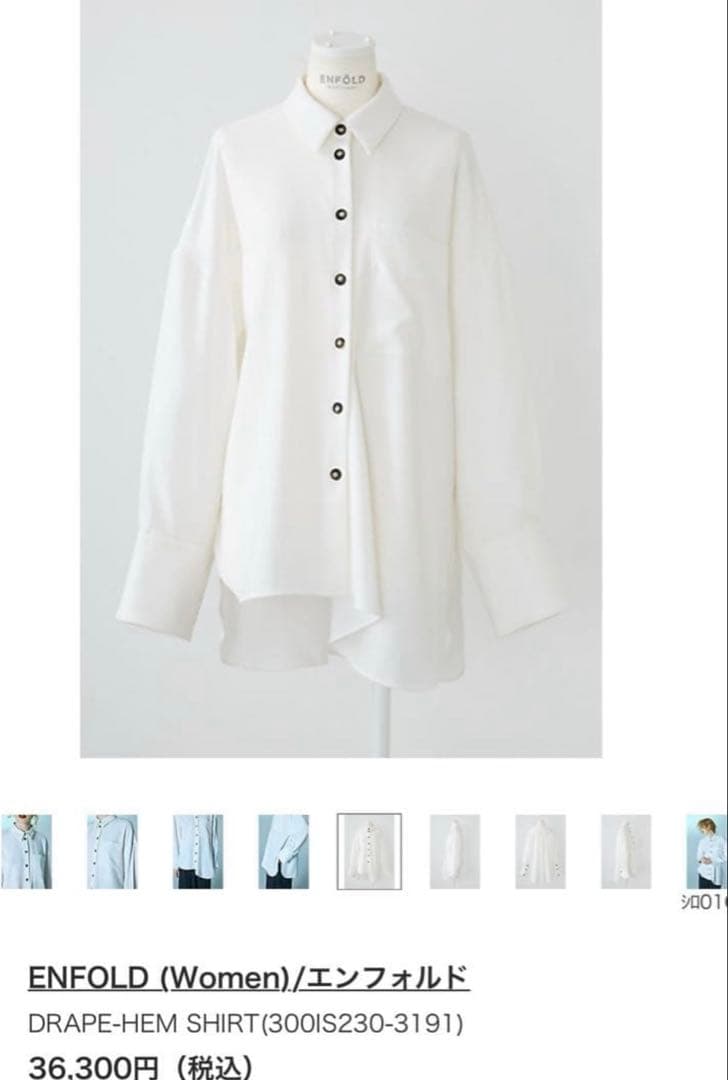This screenshot has height=1080, width=728.
Task: Select the side-view mannequin thumbnail
Action: coord(455,851)
